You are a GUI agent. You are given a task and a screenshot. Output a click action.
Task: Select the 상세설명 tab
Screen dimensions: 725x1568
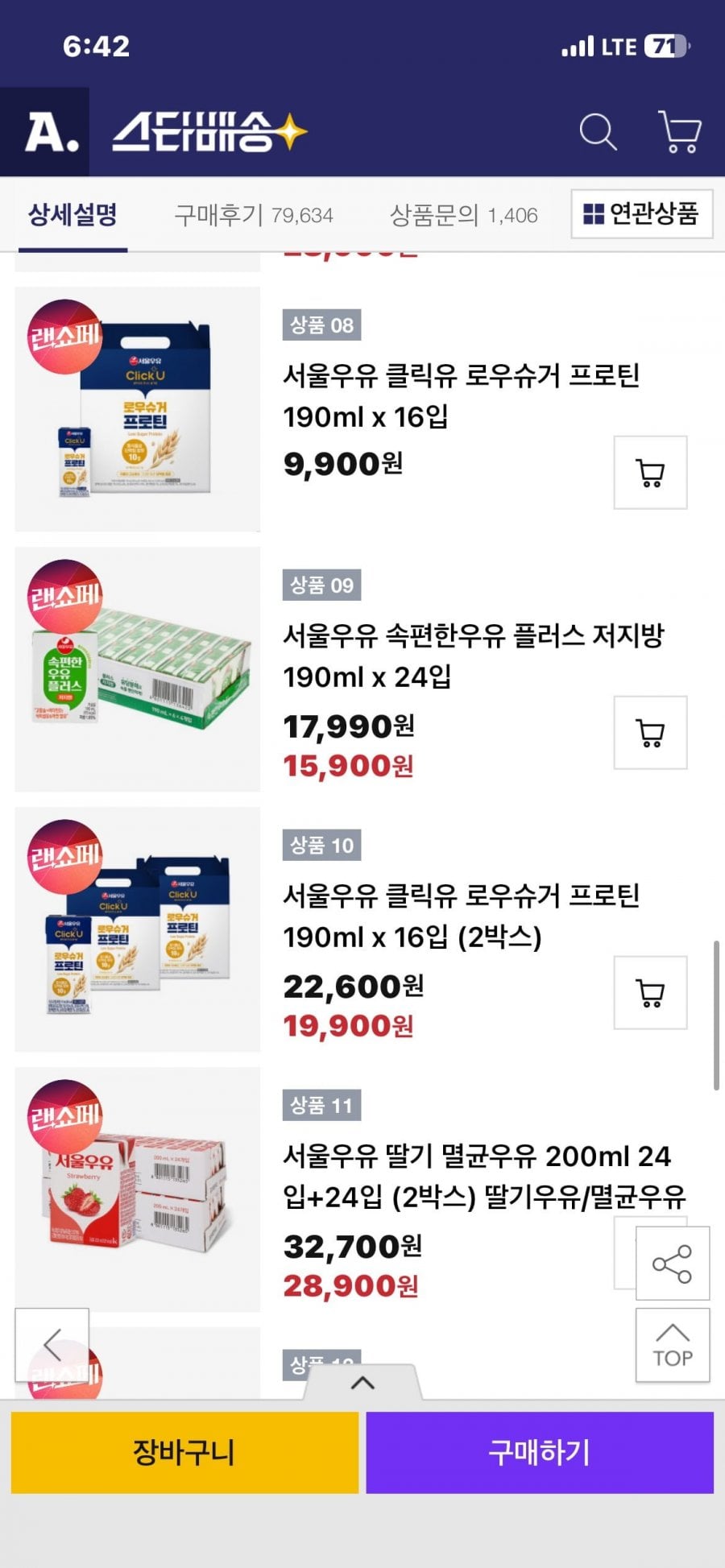(x=72, y=215)
